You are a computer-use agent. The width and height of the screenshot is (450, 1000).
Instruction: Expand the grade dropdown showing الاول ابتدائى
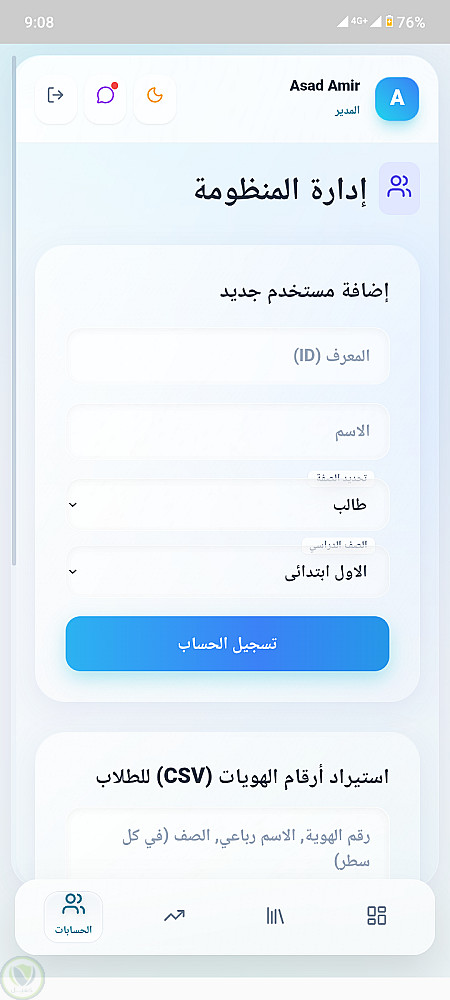(x=228, y=571)
